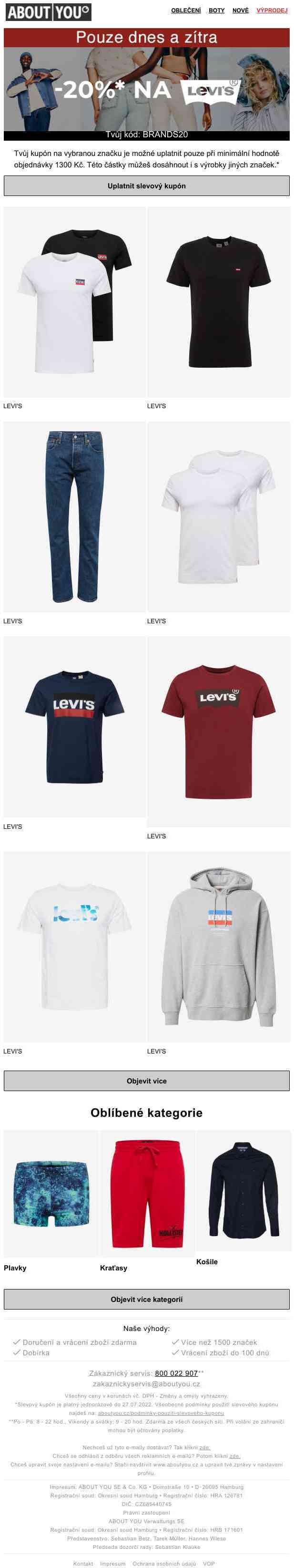
Task: Open the Kontakt footer link
Action: point(83,1563)
